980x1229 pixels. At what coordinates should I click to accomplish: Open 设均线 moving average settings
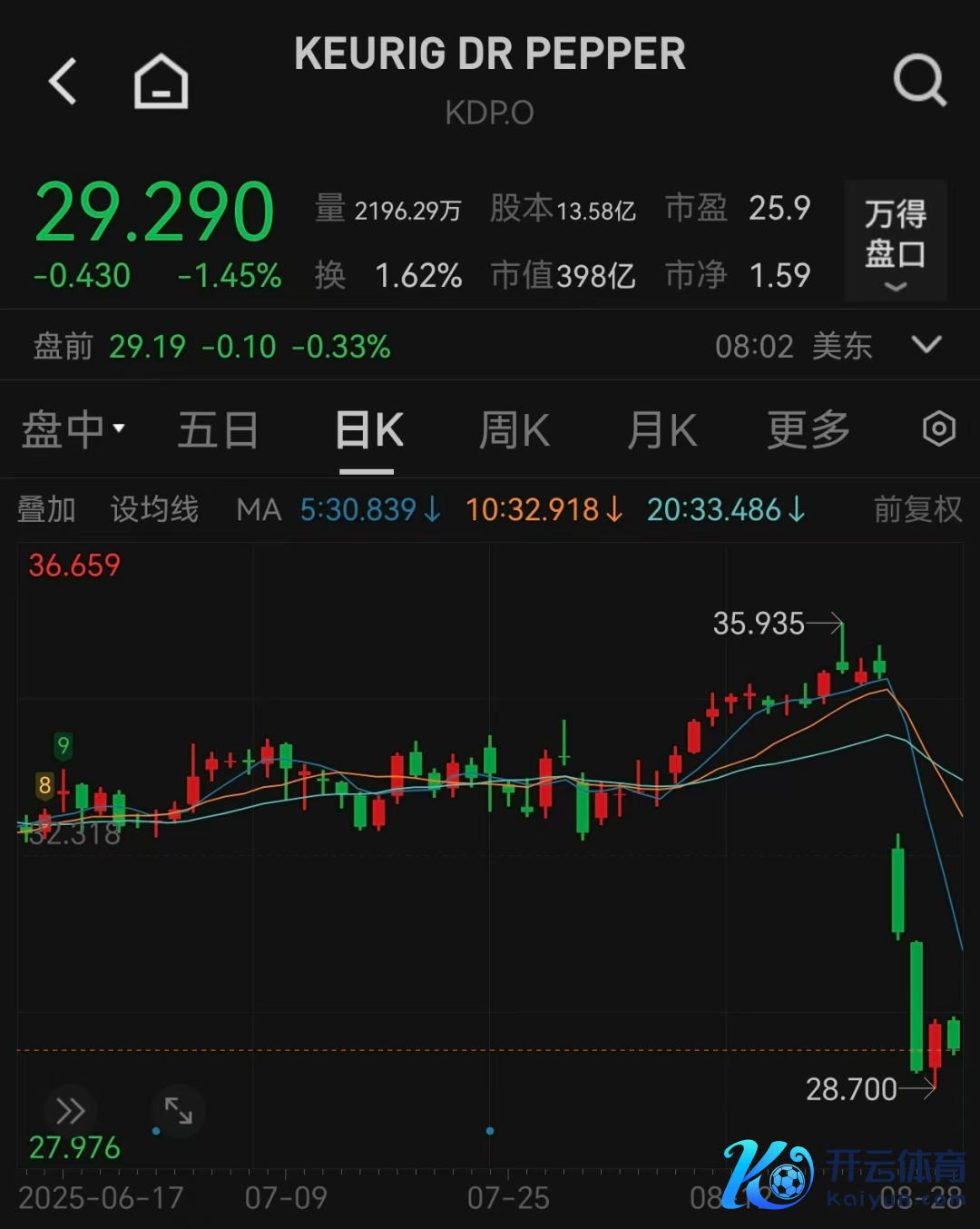154,509
